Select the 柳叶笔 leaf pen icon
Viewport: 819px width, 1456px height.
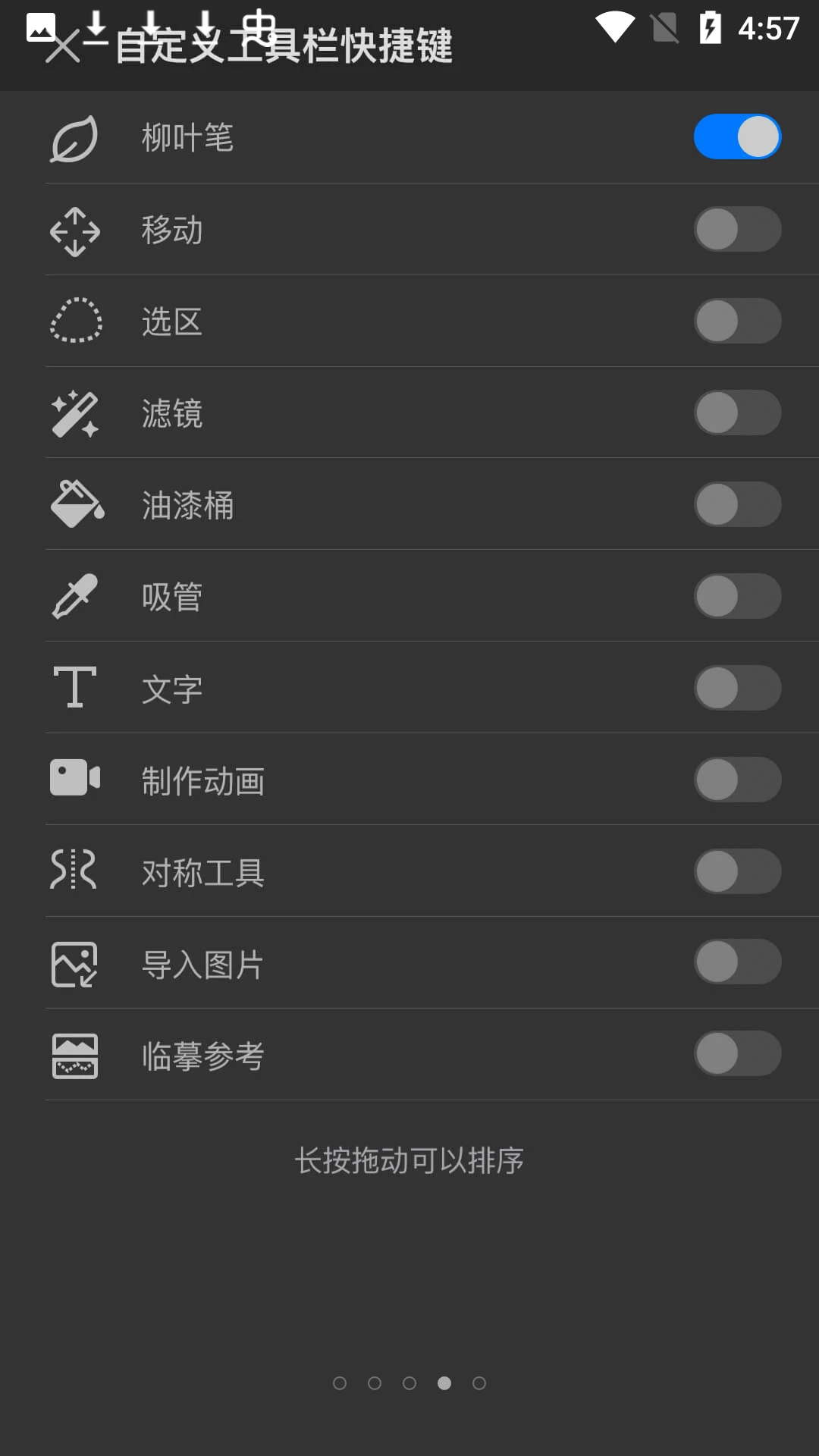coord(74,136)
